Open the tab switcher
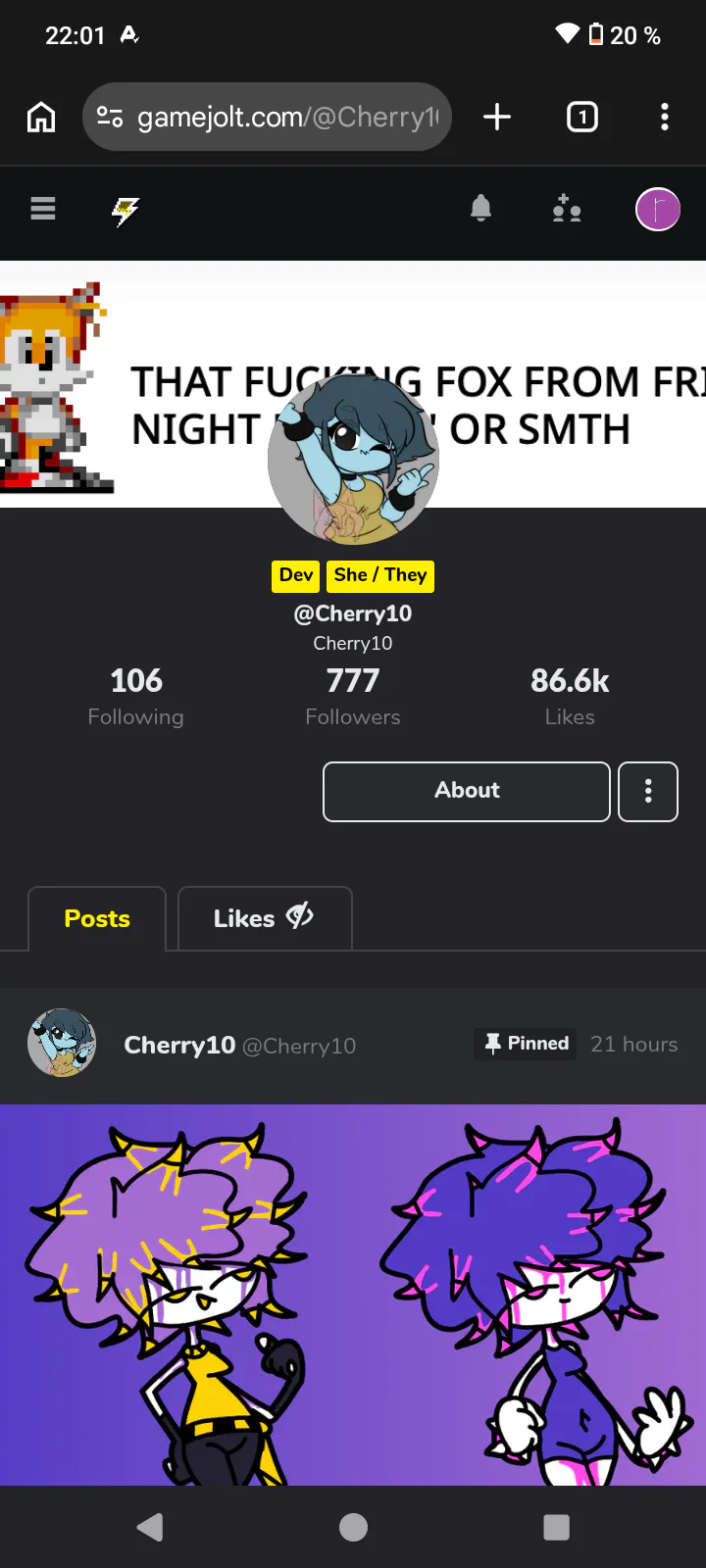706x1568 pixels. [581, 117]
